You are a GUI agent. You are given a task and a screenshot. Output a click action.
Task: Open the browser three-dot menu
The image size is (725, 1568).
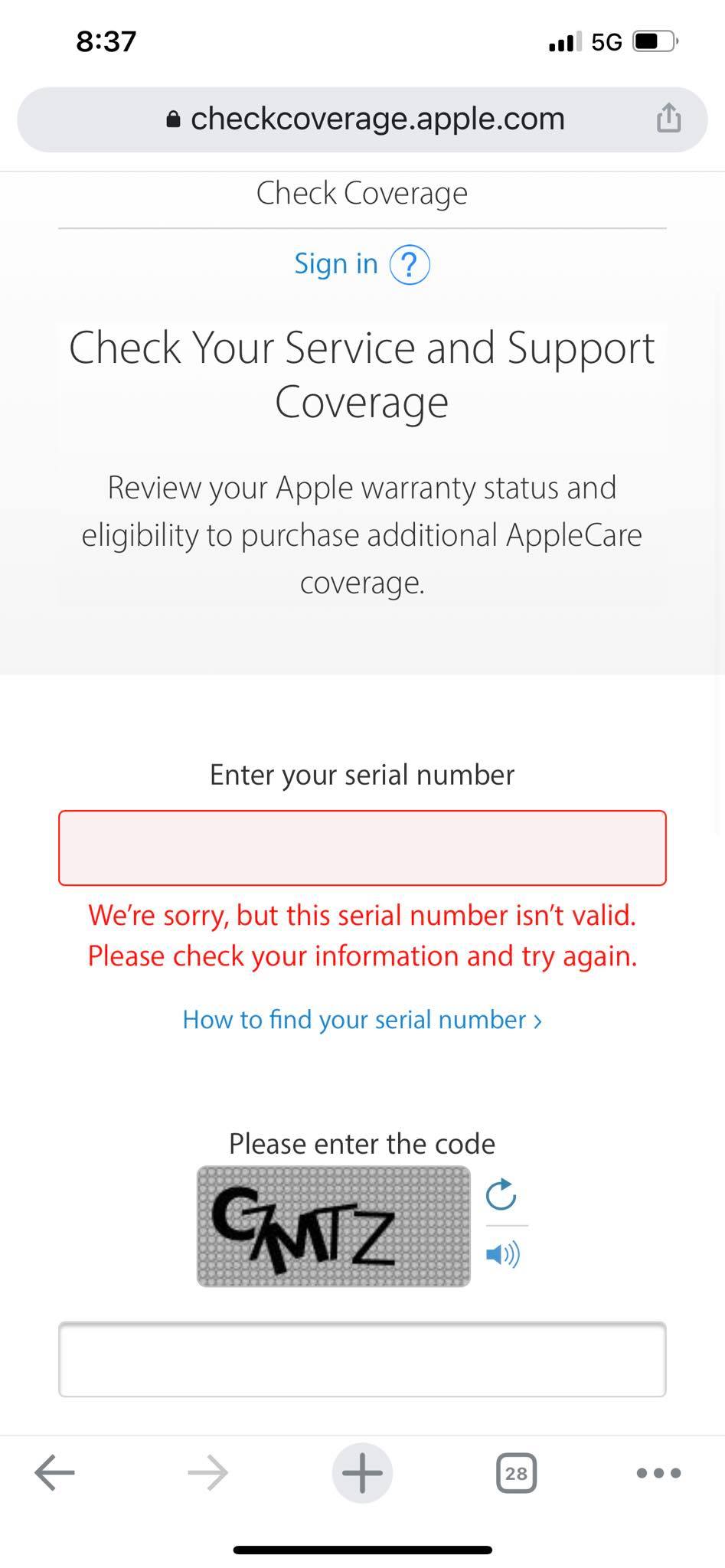click(659, 1472)
